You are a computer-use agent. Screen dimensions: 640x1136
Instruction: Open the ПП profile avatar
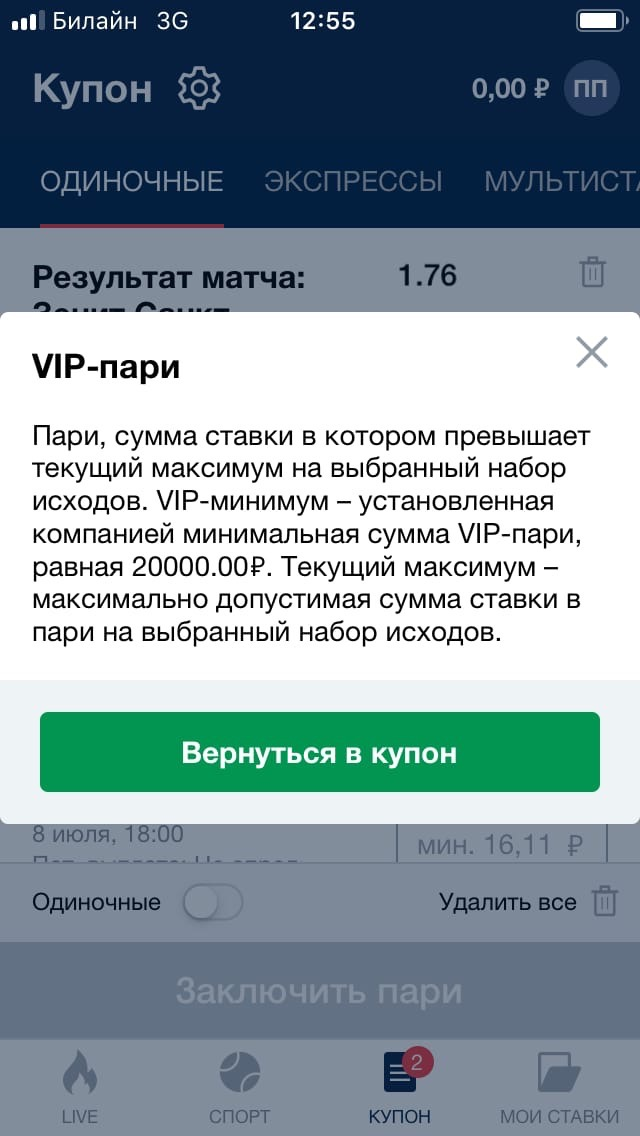(591, 88)
